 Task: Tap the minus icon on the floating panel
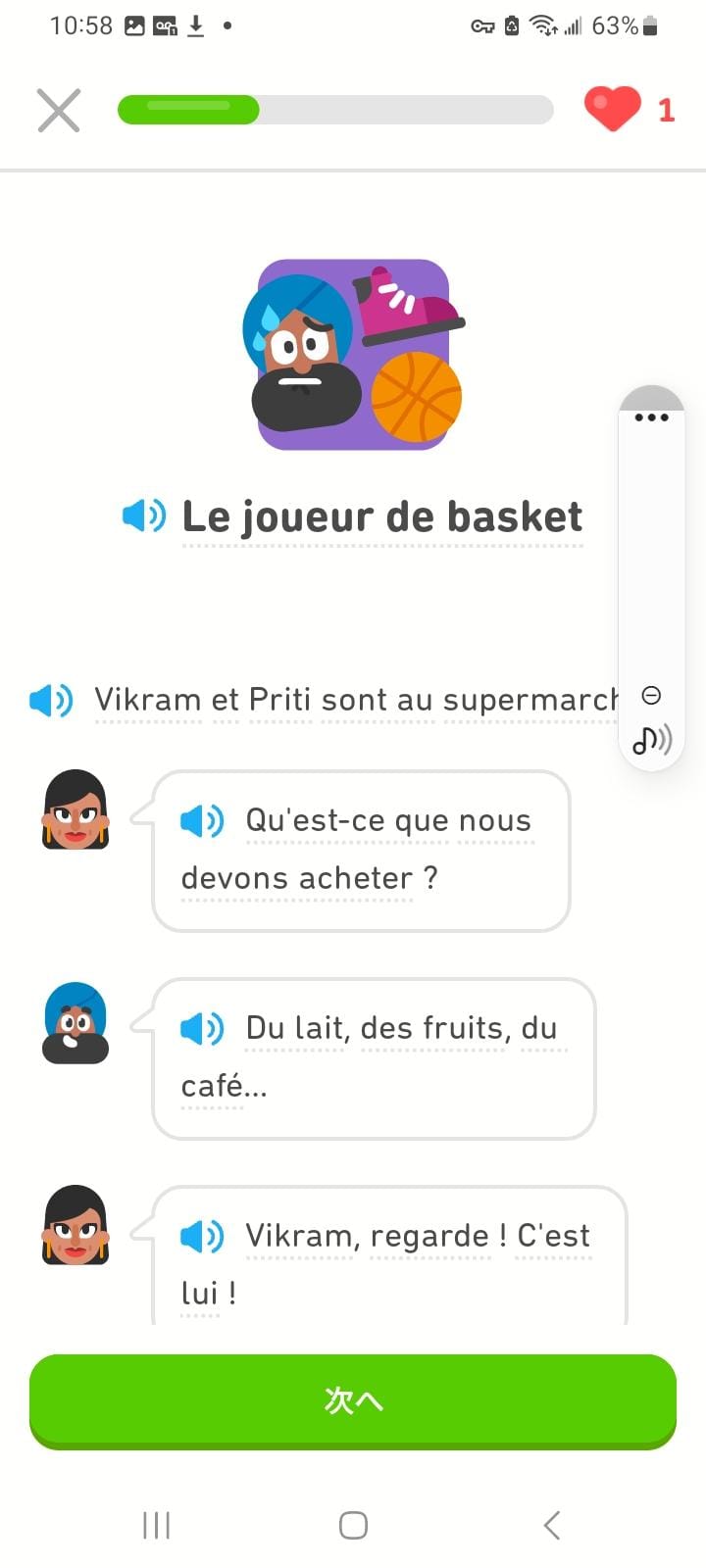651,696
